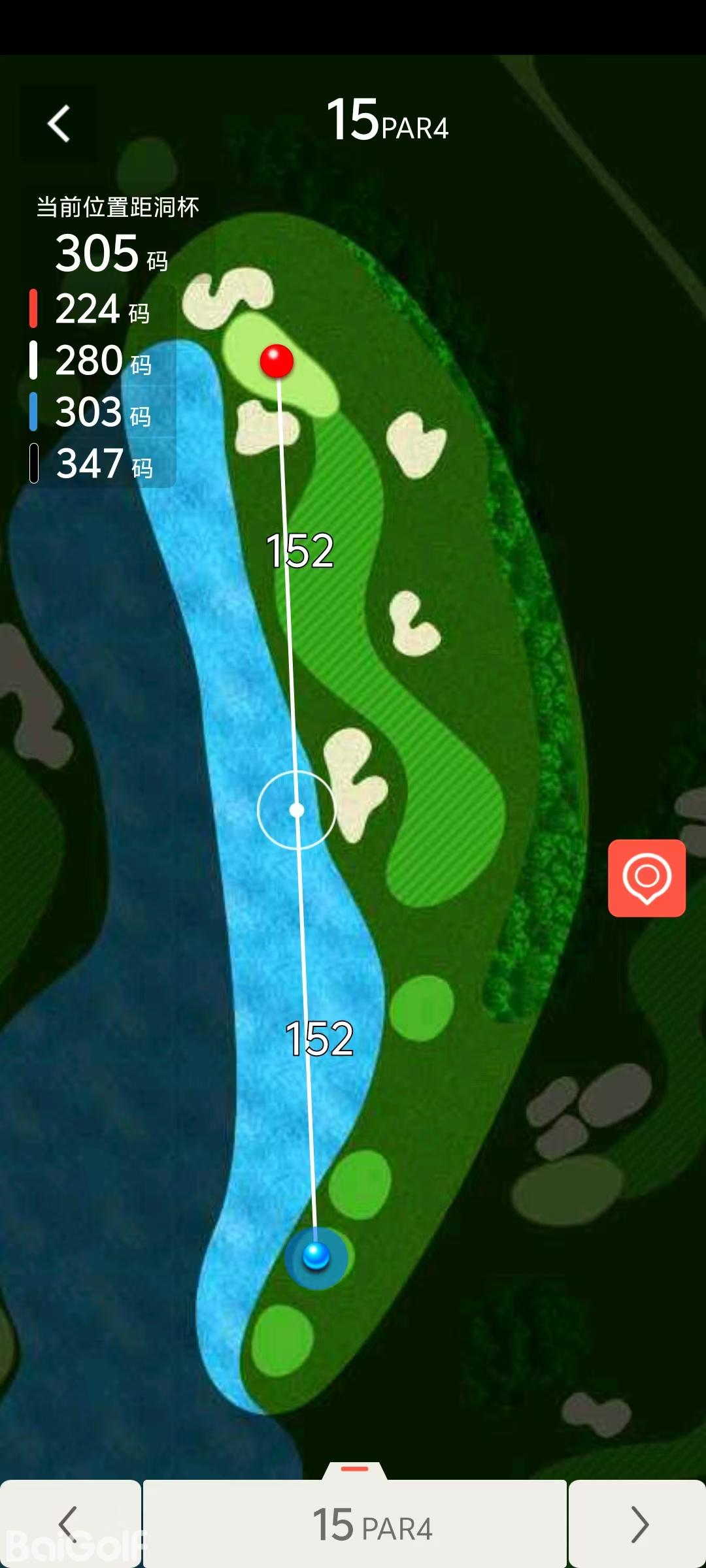706x1568 pixels.
Task: Tap the red locate-position button
Action: pos(647,877)
